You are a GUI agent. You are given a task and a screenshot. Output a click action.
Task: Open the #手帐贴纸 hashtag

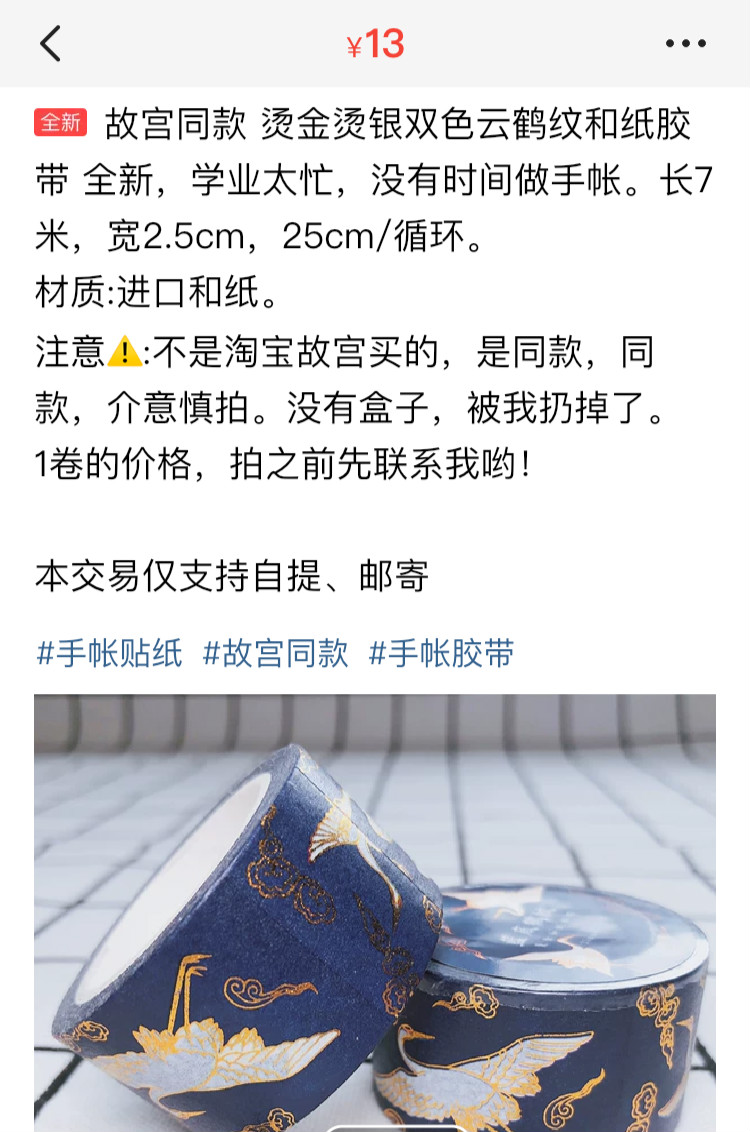pyautogui.click(x=109, y=654)
